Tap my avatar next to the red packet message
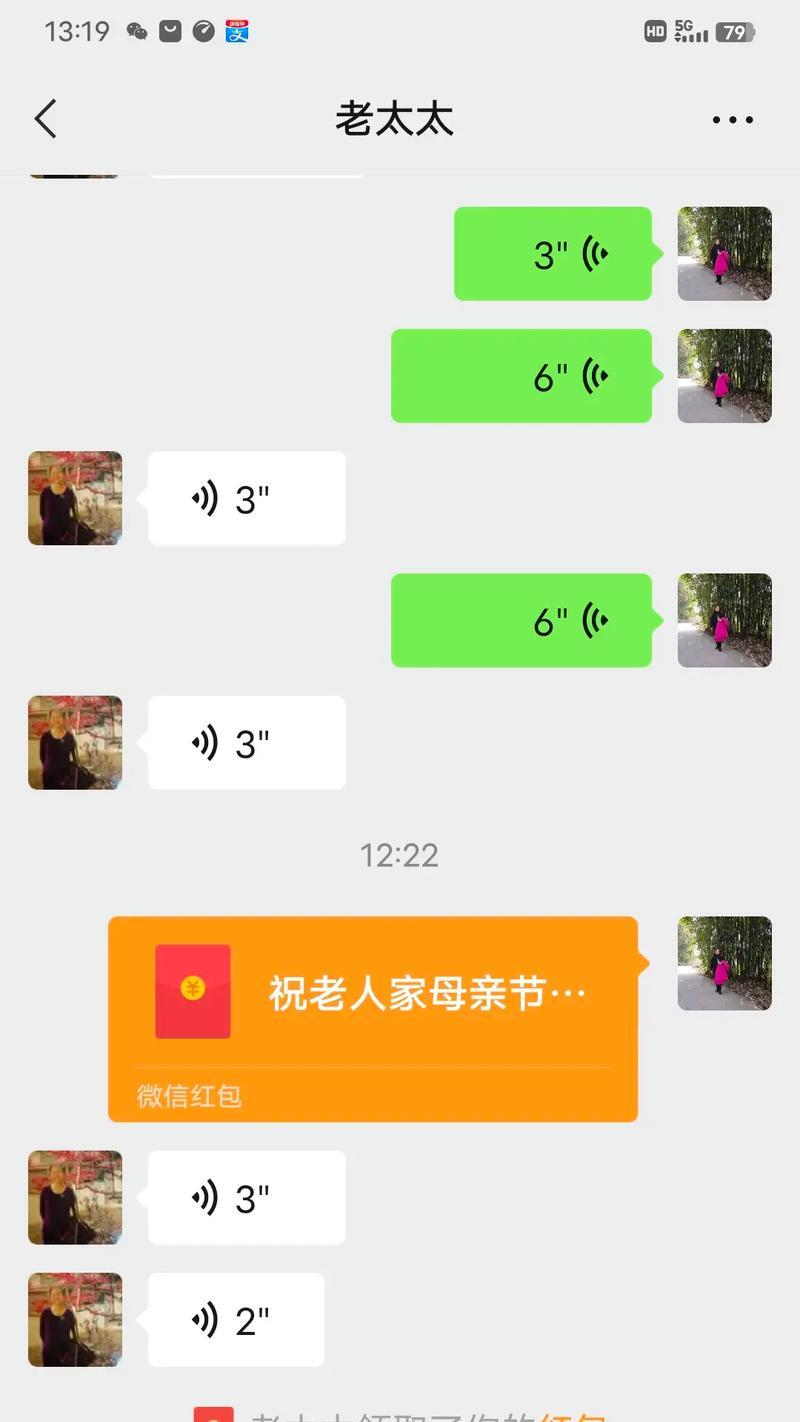 coord(725,963)
